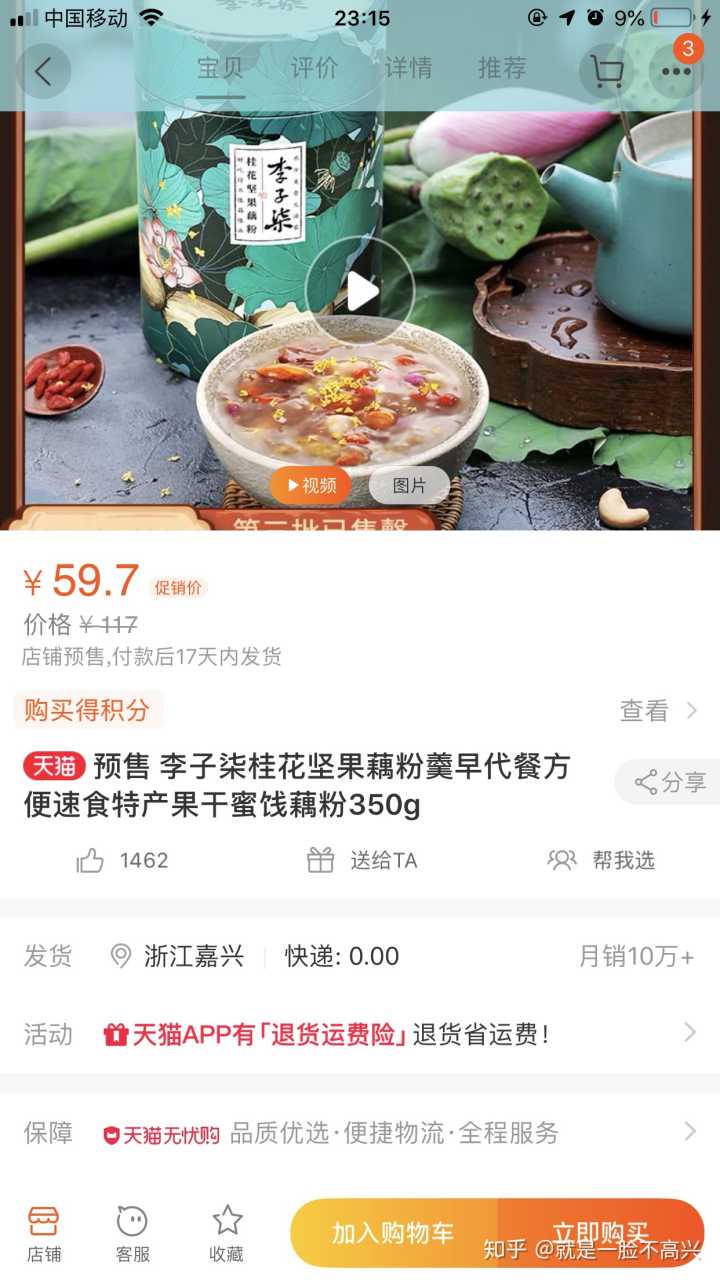Expand the 保障 guarantee row
Screen dimensions: 720x1280
[360, 1133]
